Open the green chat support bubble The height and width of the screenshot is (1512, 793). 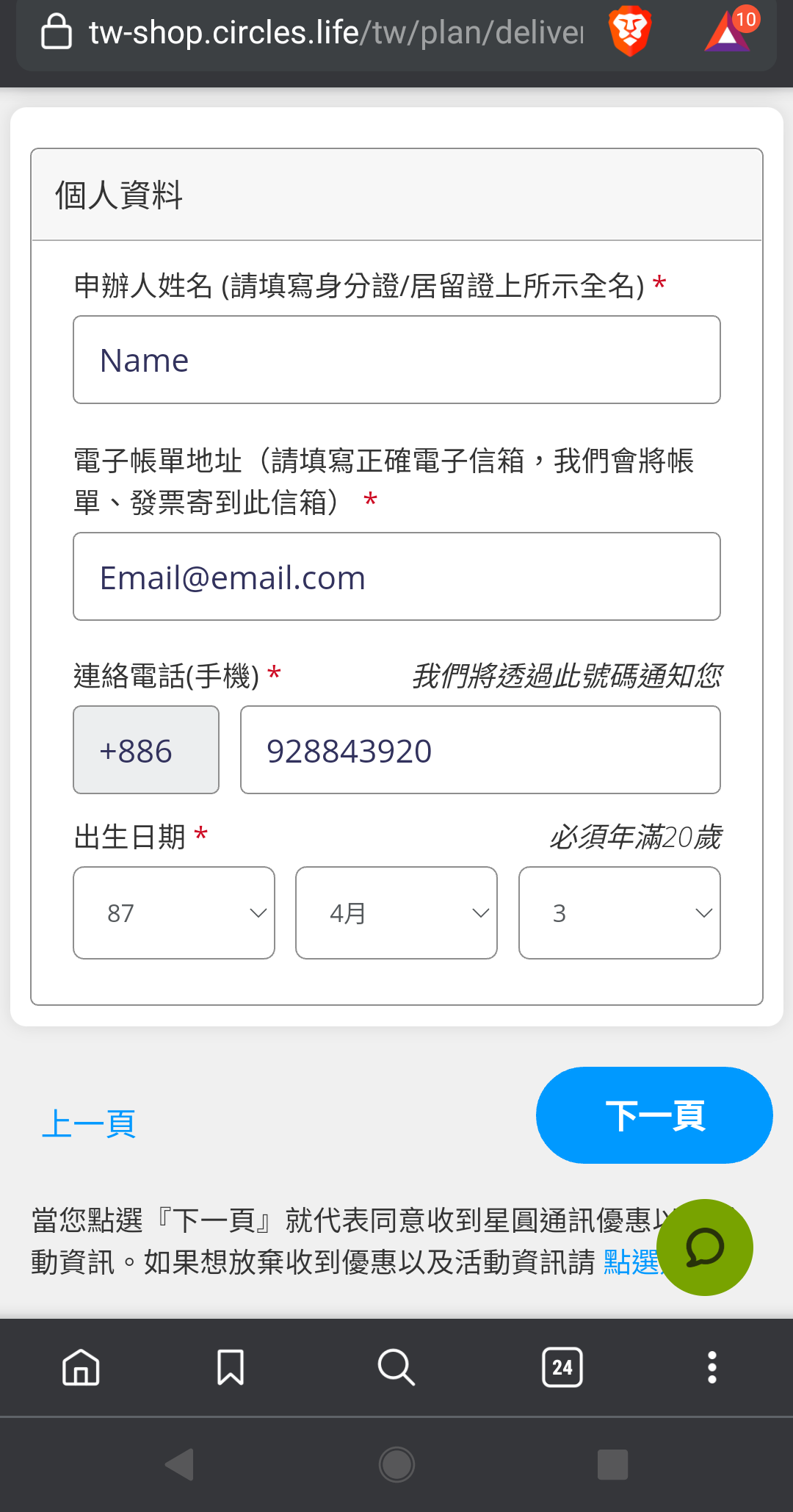click(704, 1248)
